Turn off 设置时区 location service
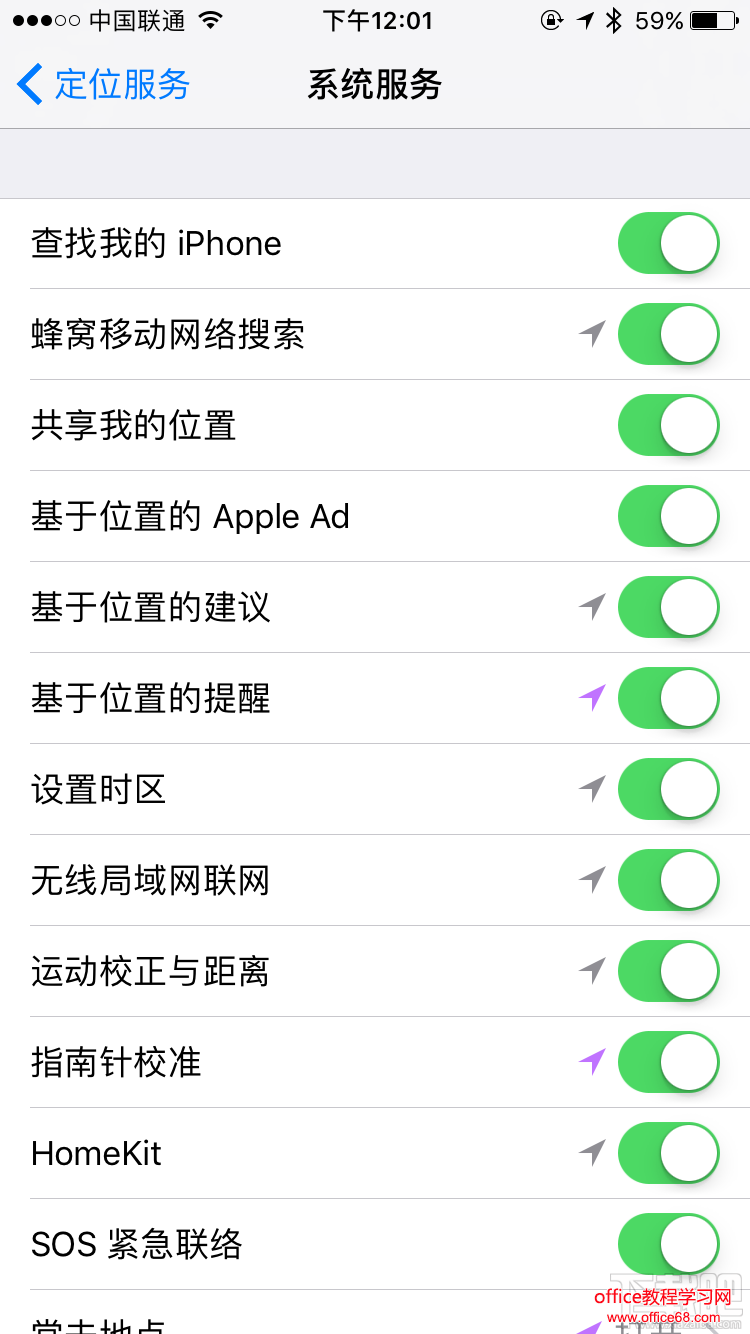 [x=668, y=789]
